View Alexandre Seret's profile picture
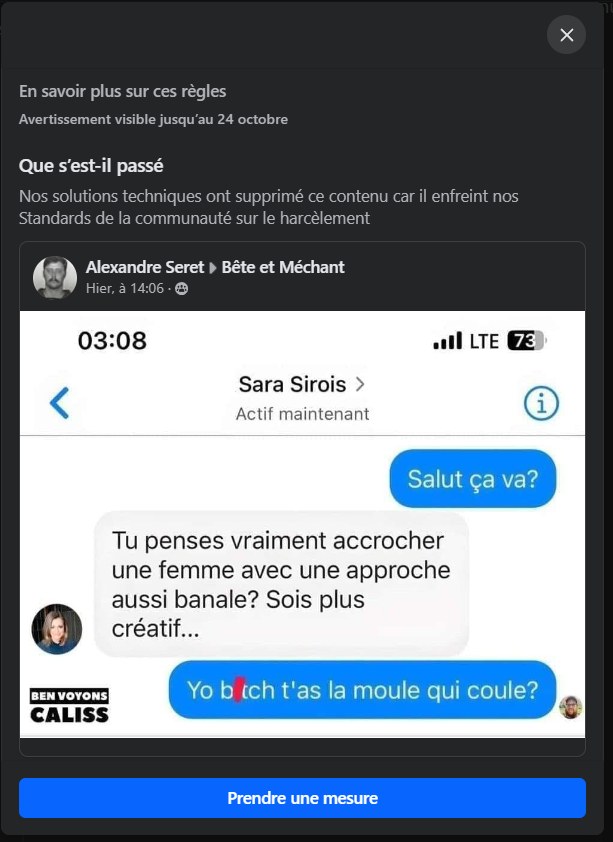Image resolution: width=613 pixels, height=842 pixels. coord(55,277)
